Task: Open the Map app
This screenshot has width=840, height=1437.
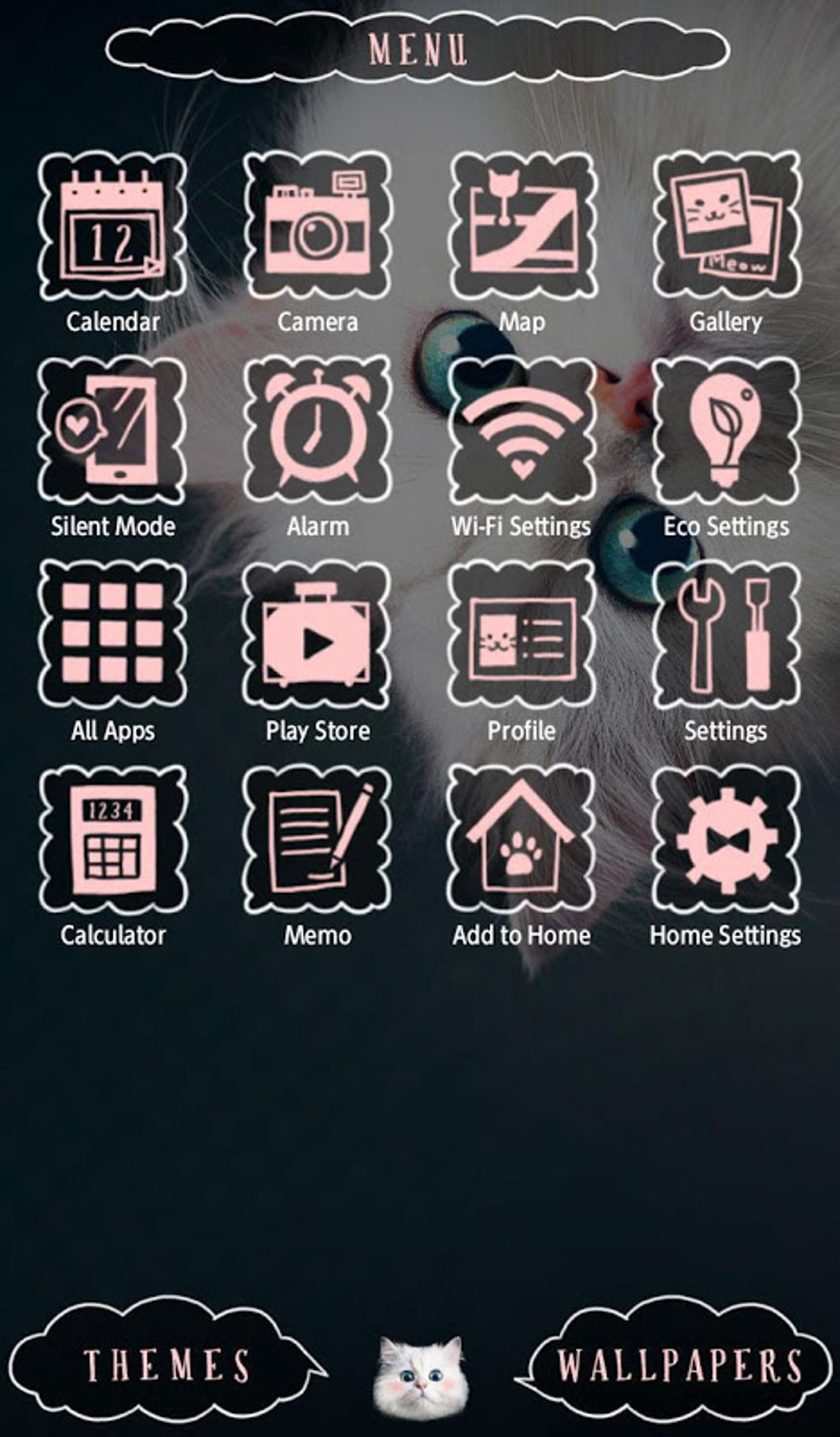Action: (x=521, y=227)
